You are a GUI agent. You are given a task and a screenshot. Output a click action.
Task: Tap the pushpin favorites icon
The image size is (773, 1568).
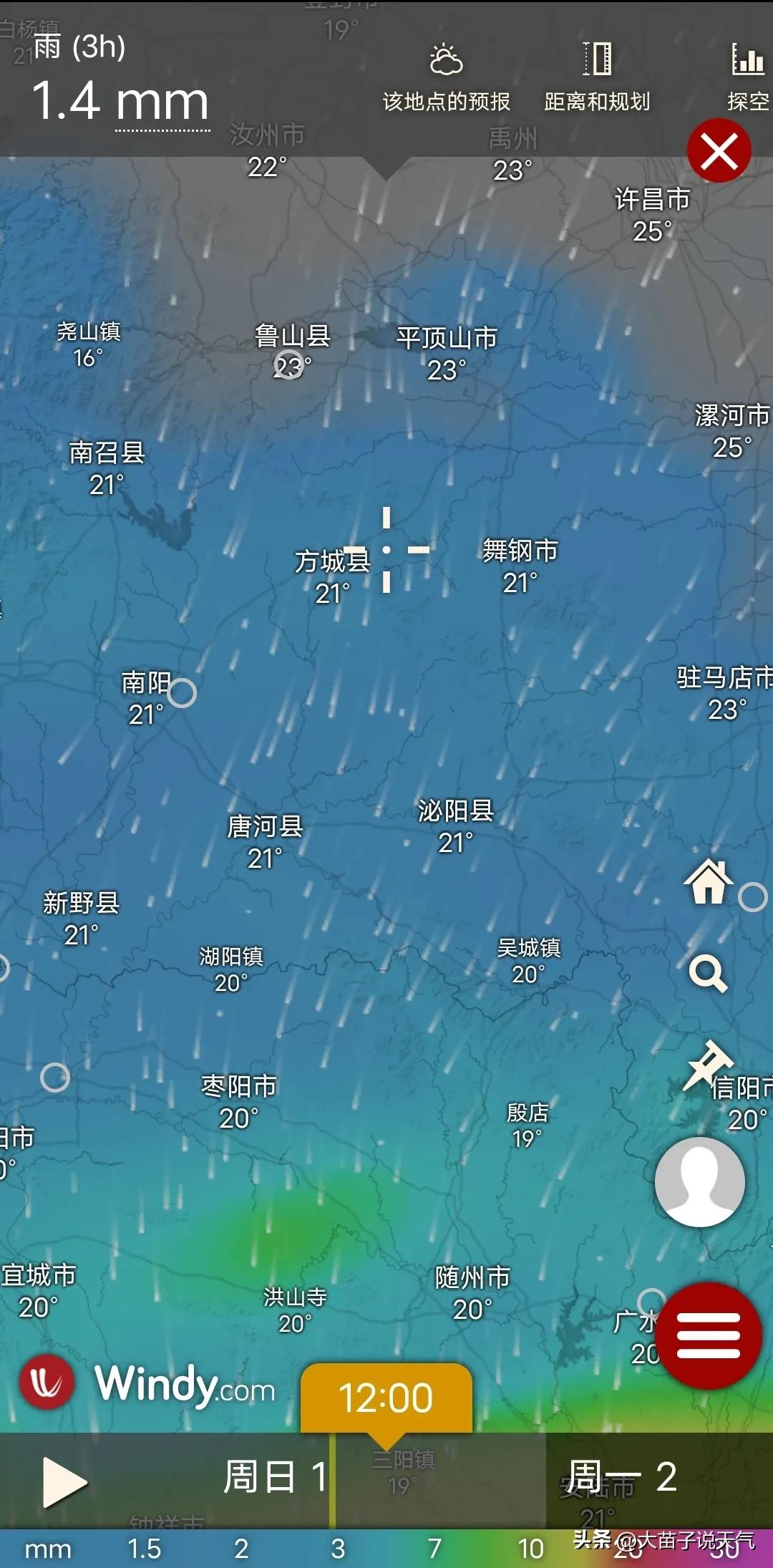[x=708, y=1065]
